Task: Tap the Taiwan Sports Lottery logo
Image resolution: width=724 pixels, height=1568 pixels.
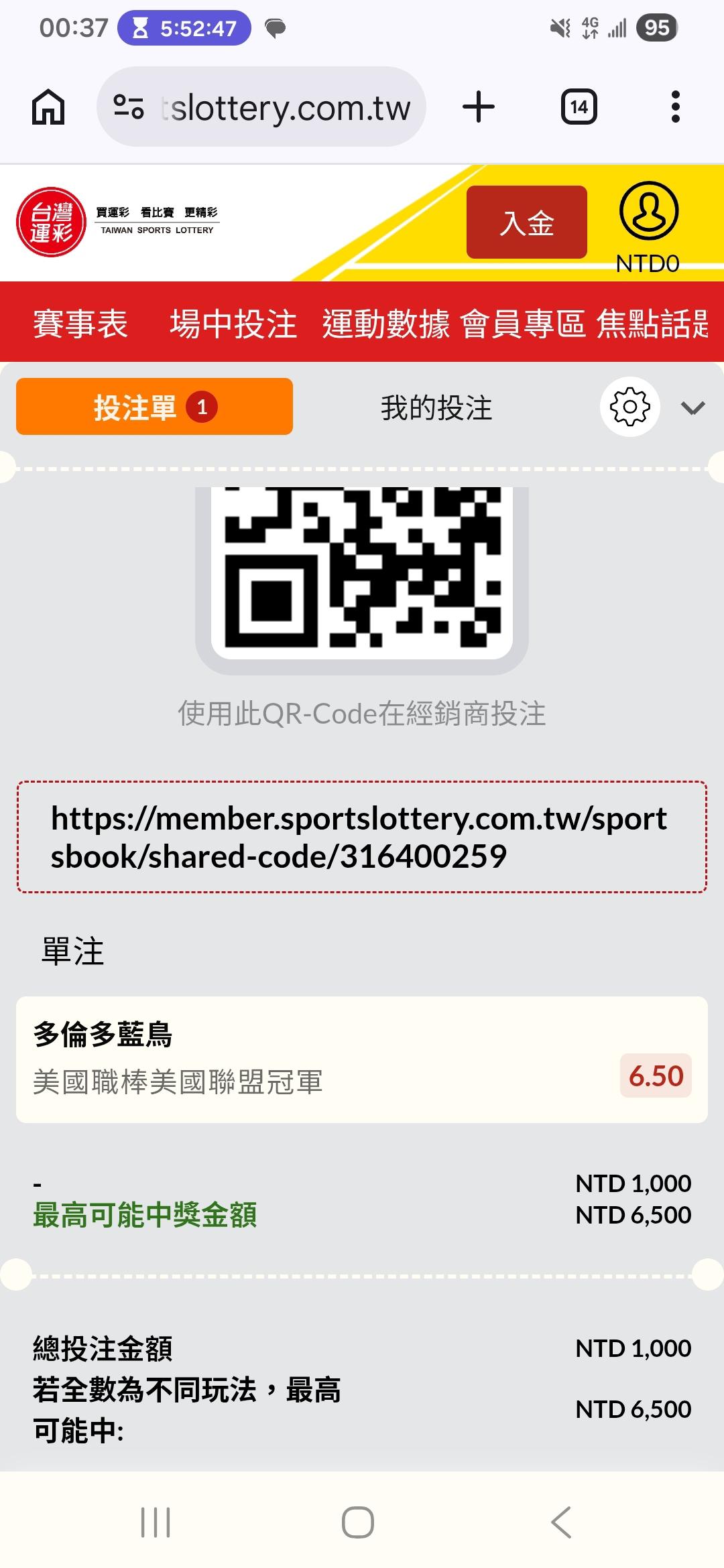Action: click(117, 222)
